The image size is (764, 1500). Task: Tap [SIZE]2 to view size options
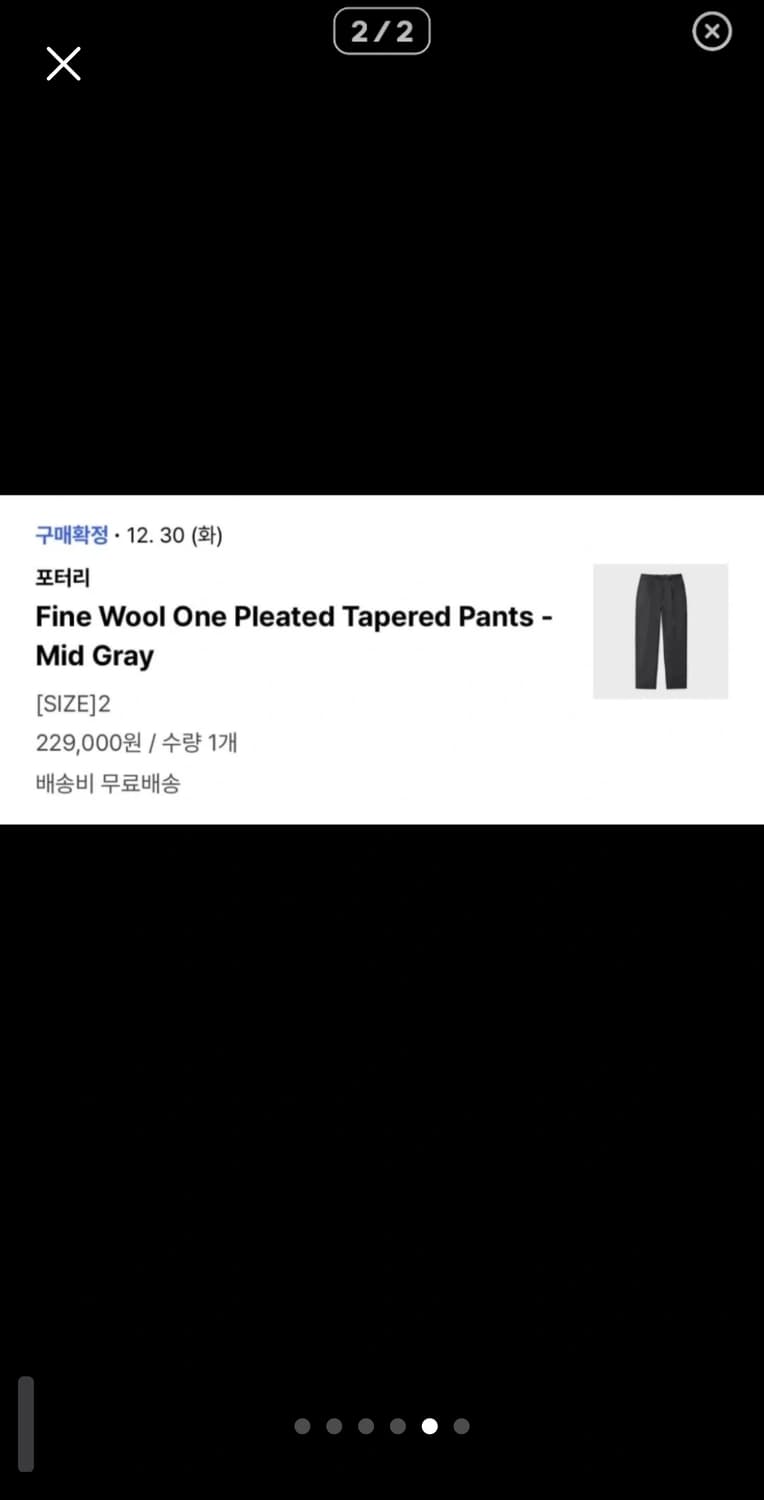(x=68, y=703)
